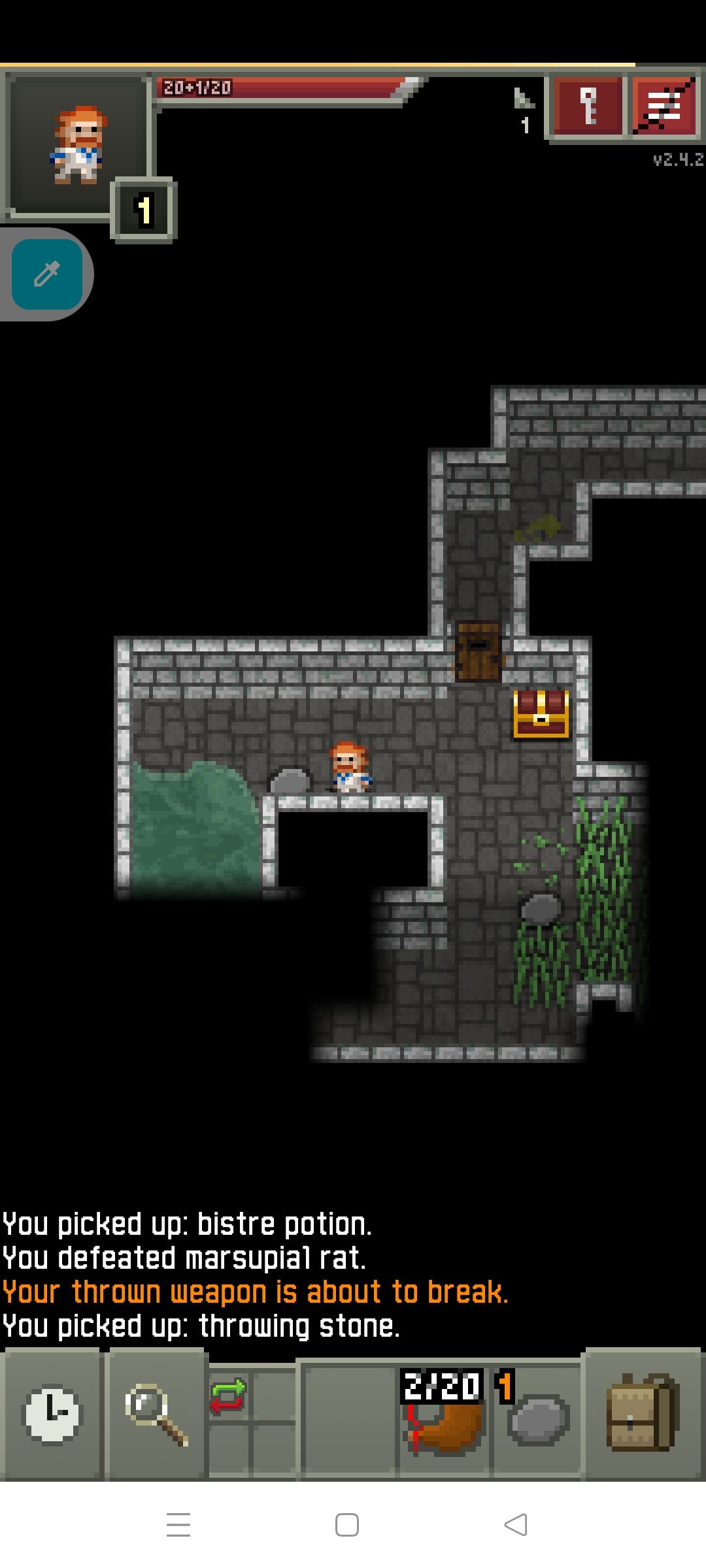706x1568 pixels.
Task: Move to the golden treasure chest
Action: (541, 714)
